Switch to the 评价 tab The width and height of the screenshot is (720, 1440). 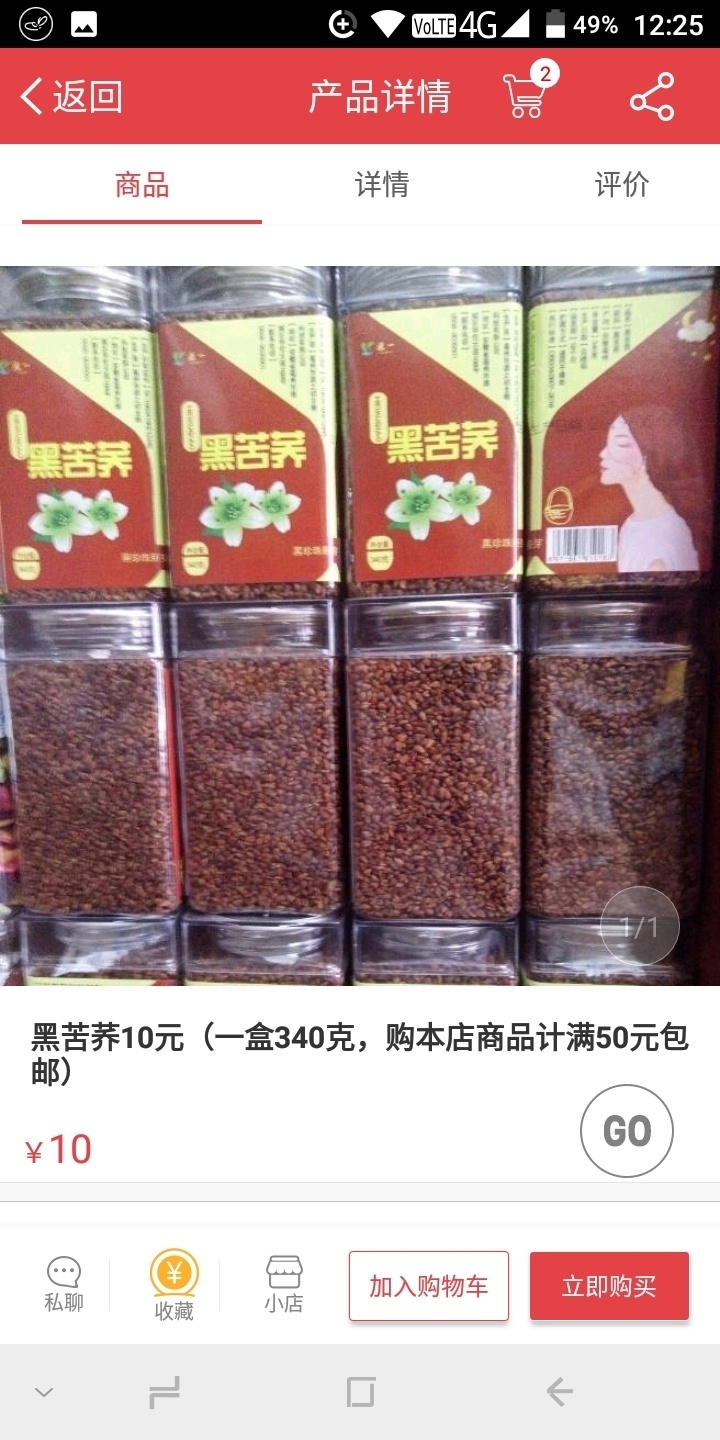click(622, 185)
